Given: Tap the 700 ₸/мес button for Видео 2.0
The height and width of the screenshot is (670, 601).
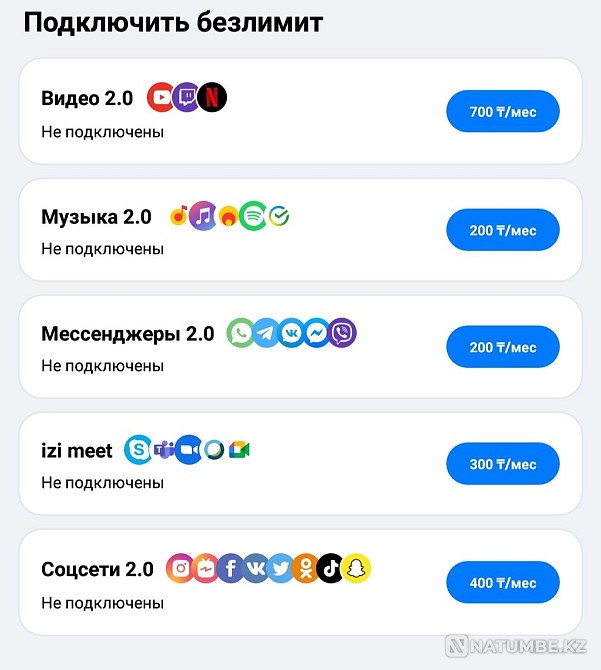Looking at the screenshot, I should coord(502,112).
